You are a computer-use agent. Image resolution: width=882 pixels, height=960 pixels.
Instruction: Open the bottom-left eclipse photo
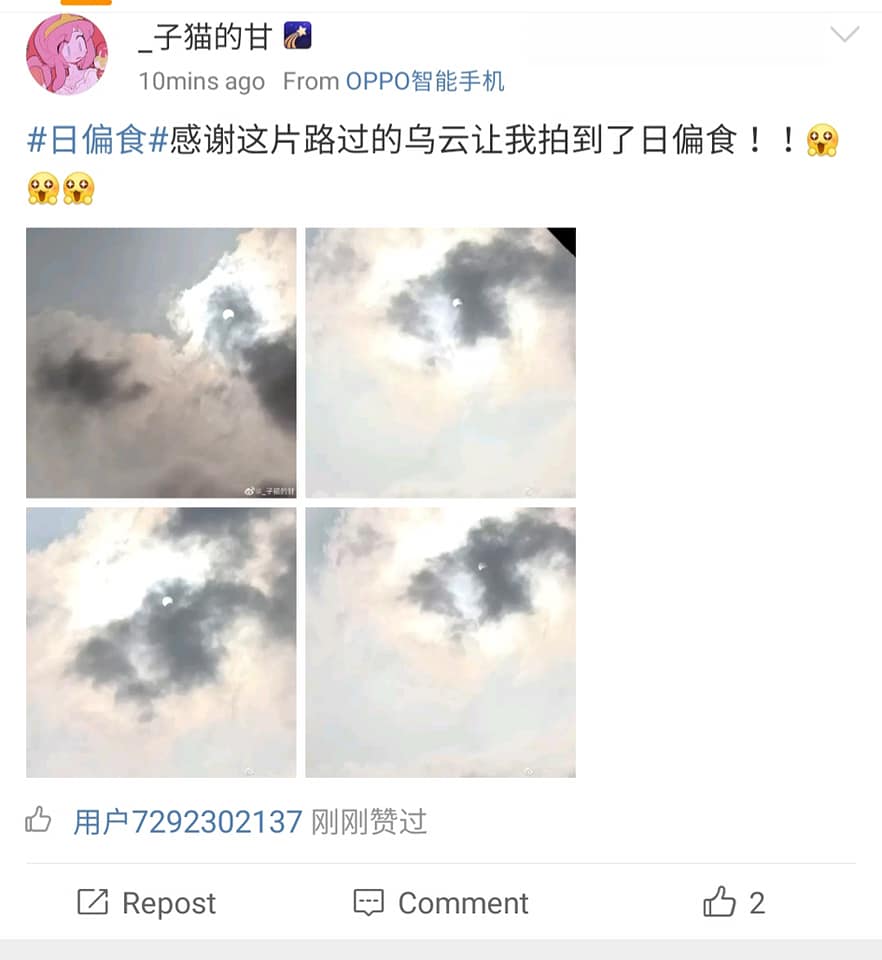pos(161,642)
